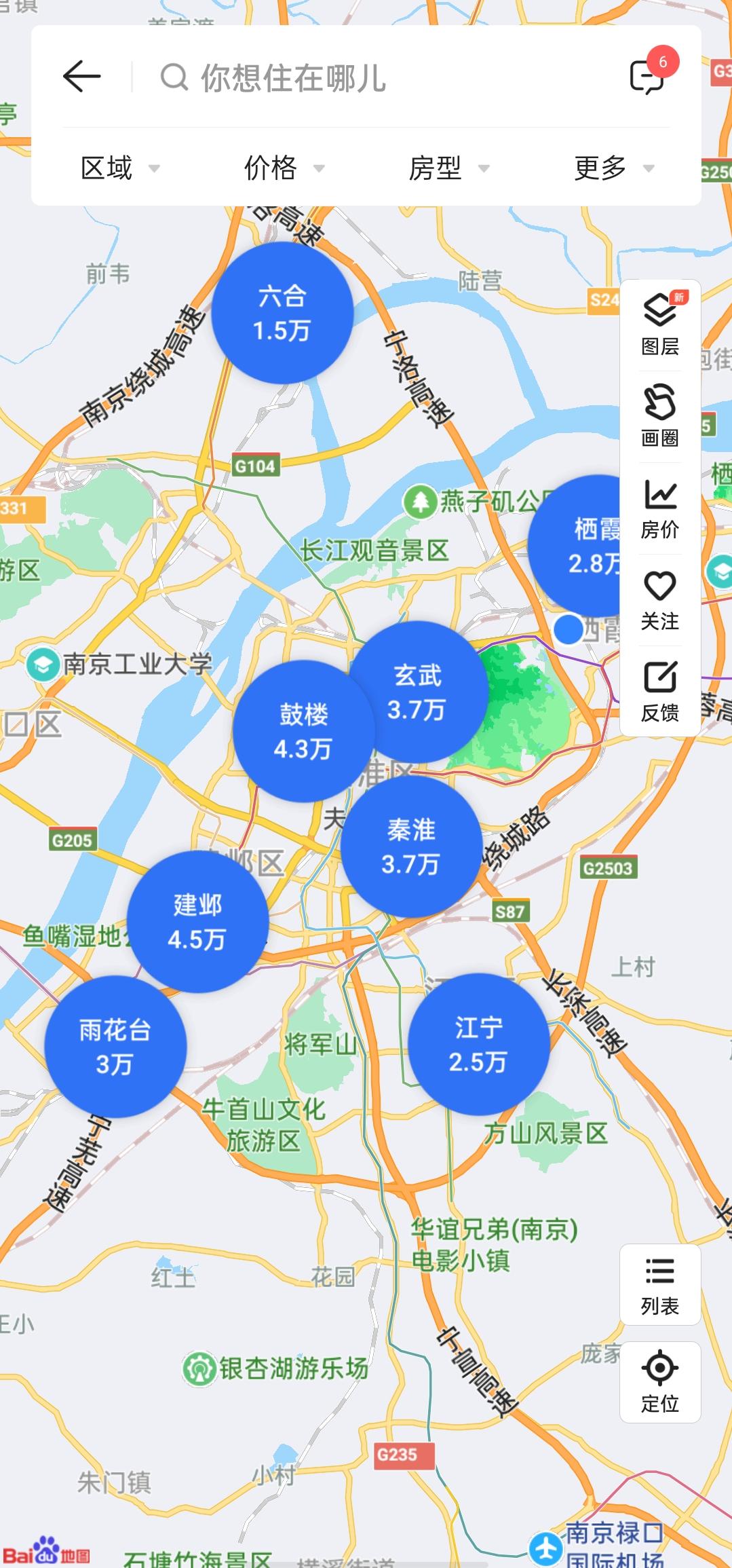Select the 鼓楼 4.3万 district bubble

(x=303, y=731)
